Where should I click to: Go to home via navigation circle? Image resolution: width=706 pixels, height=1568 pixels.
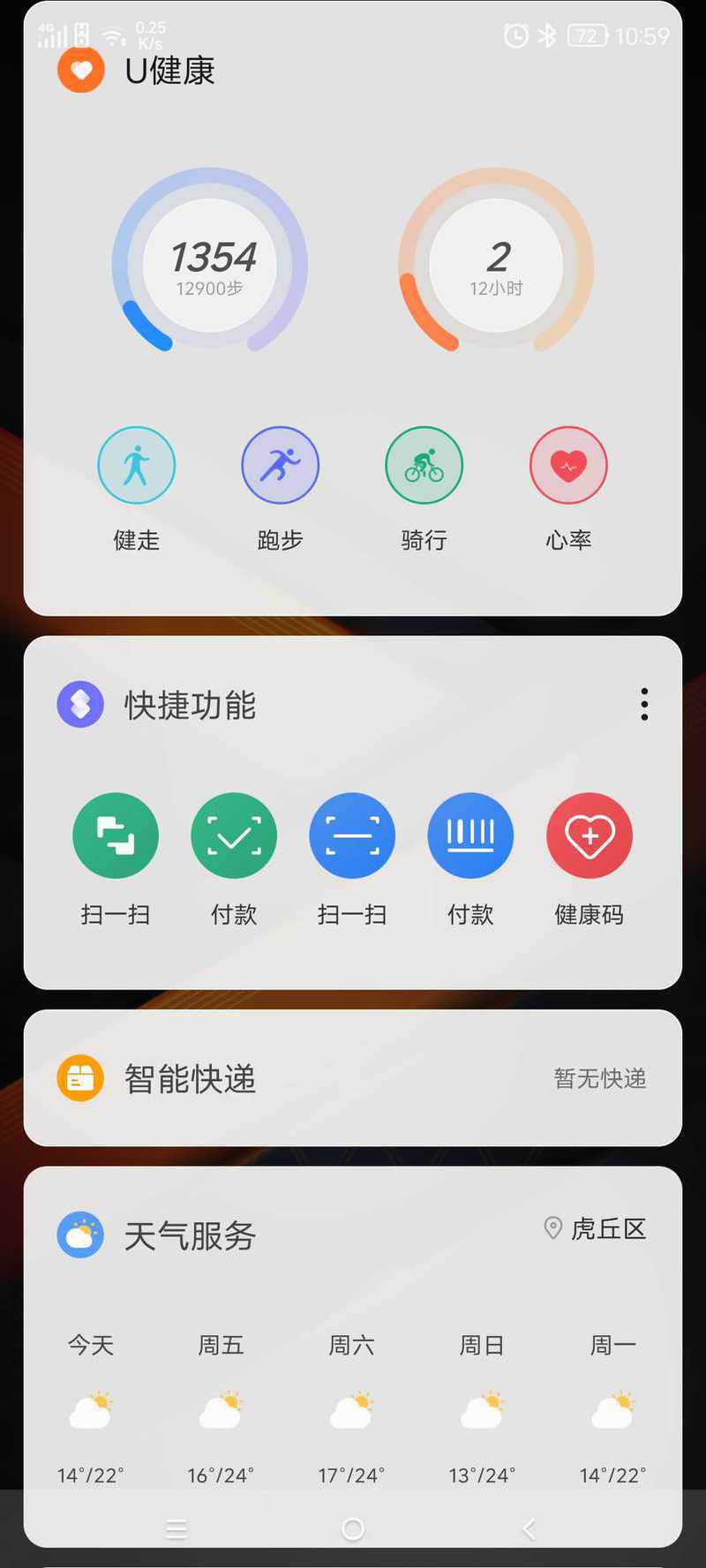coord(353,1529)
